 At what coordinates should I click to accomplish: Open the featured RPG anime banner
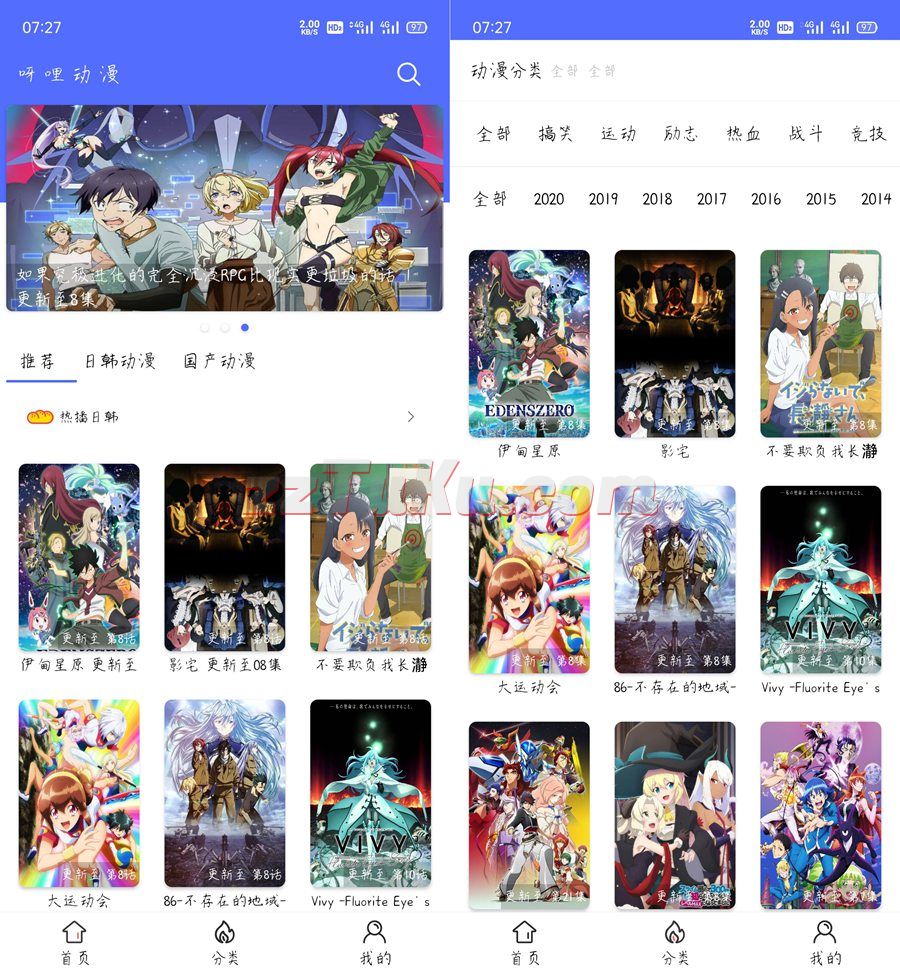(x=224, y=208)
